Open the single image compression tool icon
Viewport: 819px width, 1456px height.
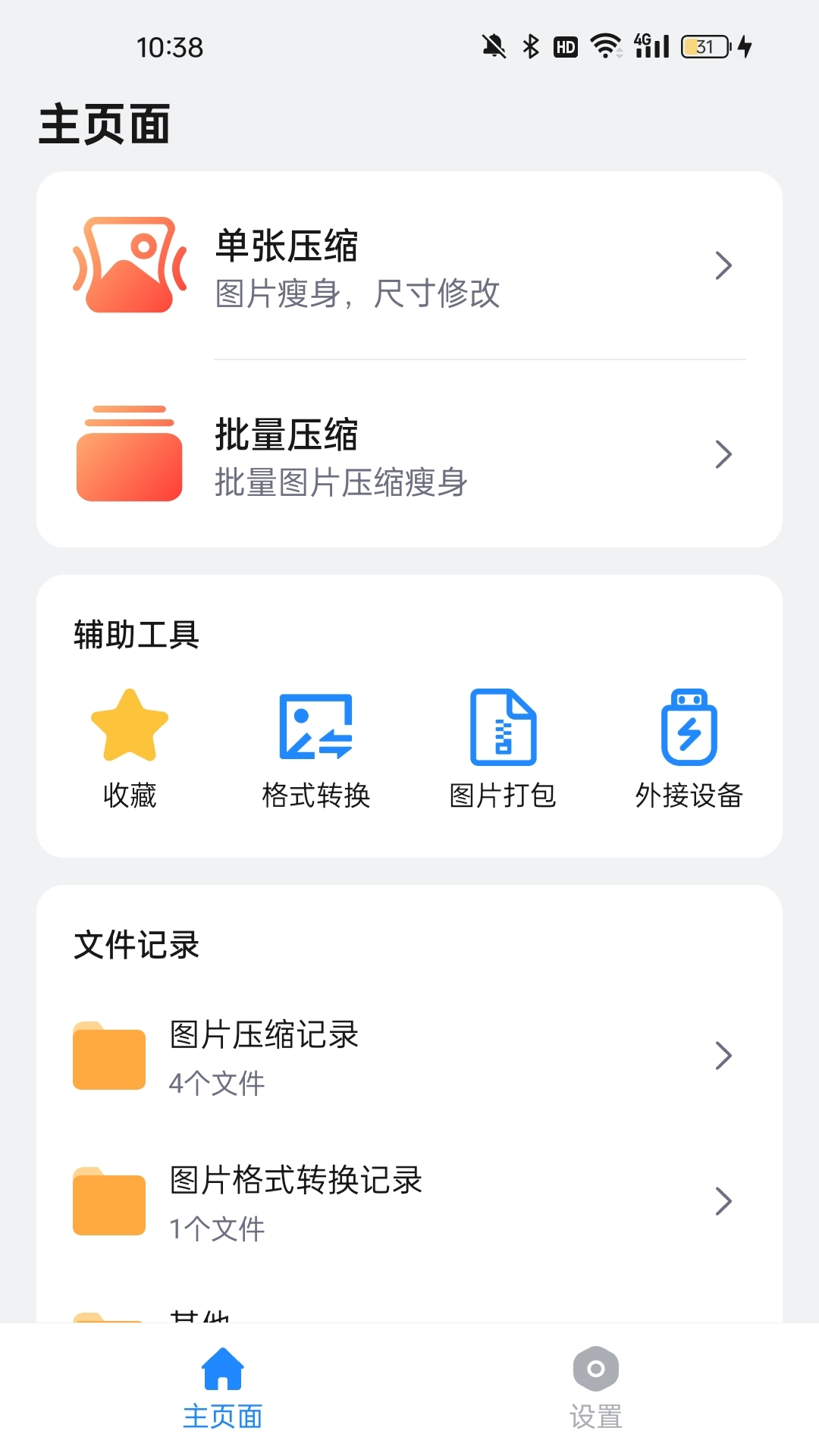129,265
